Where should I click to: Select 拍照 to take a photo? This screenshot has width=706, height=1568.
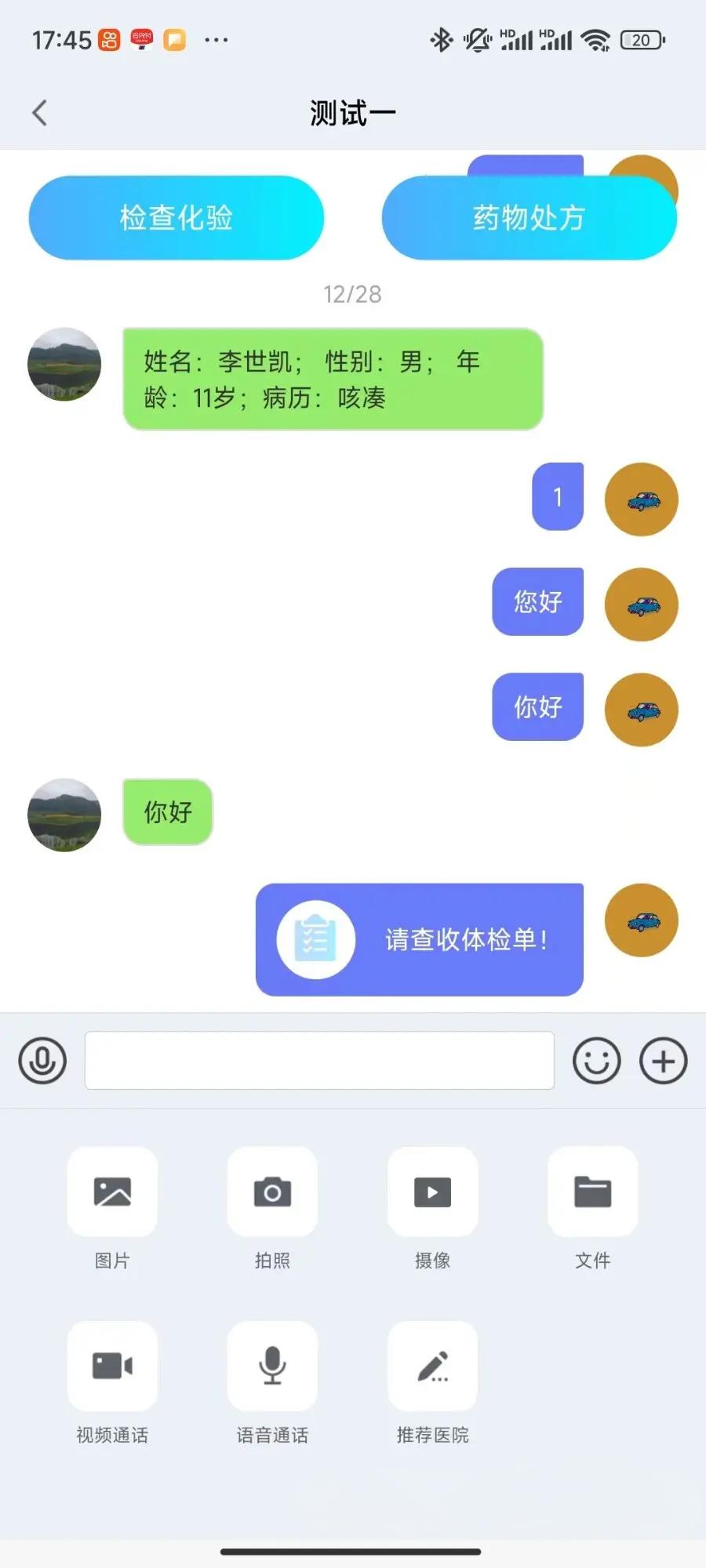pyautogui.click(x=272, y=1192)
